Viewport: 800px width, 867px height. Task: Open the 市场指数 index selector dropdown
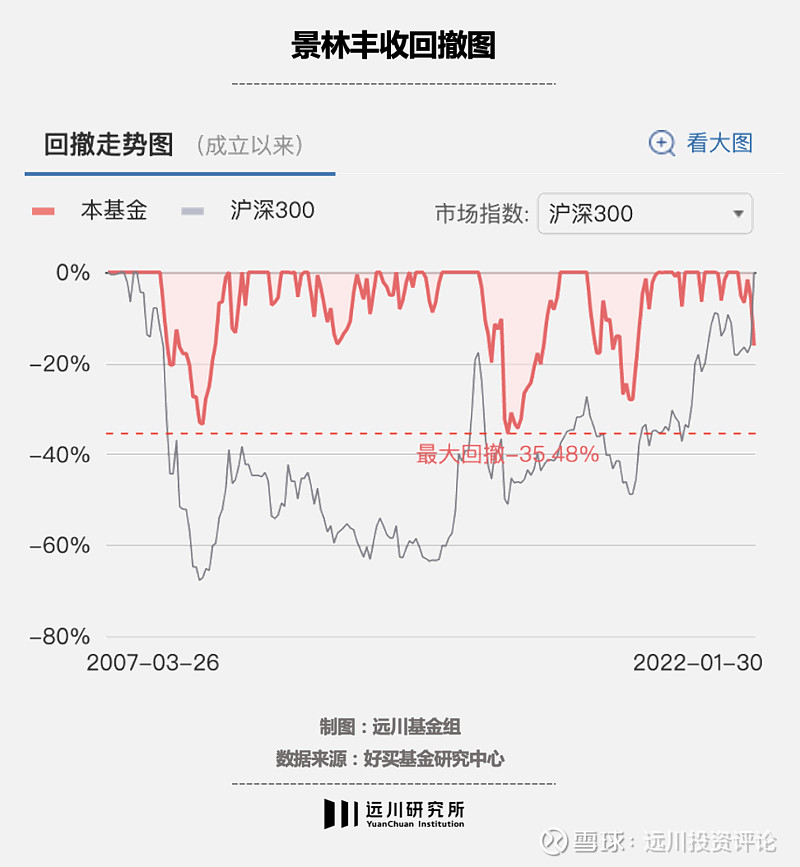645,213
